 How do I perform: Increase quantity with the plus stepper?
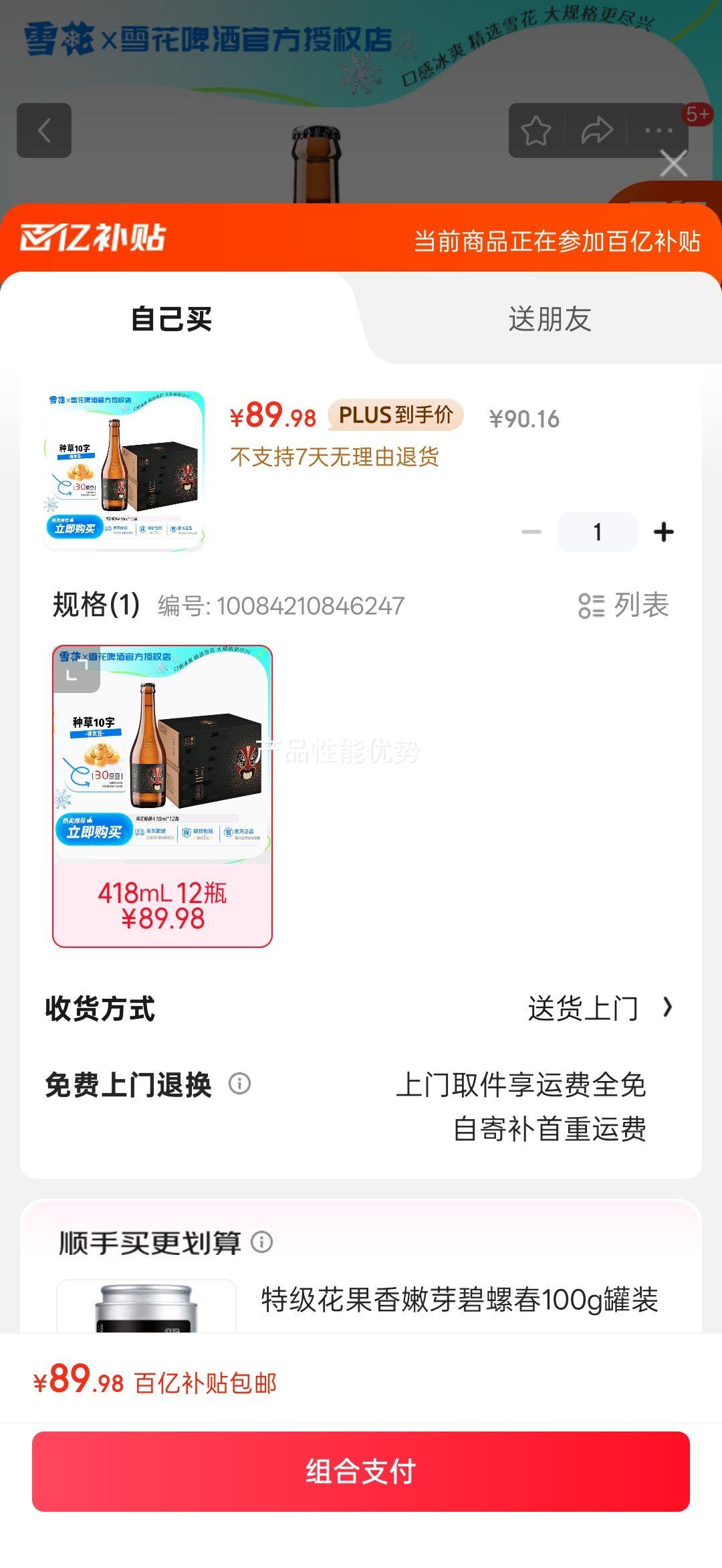click(664, 532)
